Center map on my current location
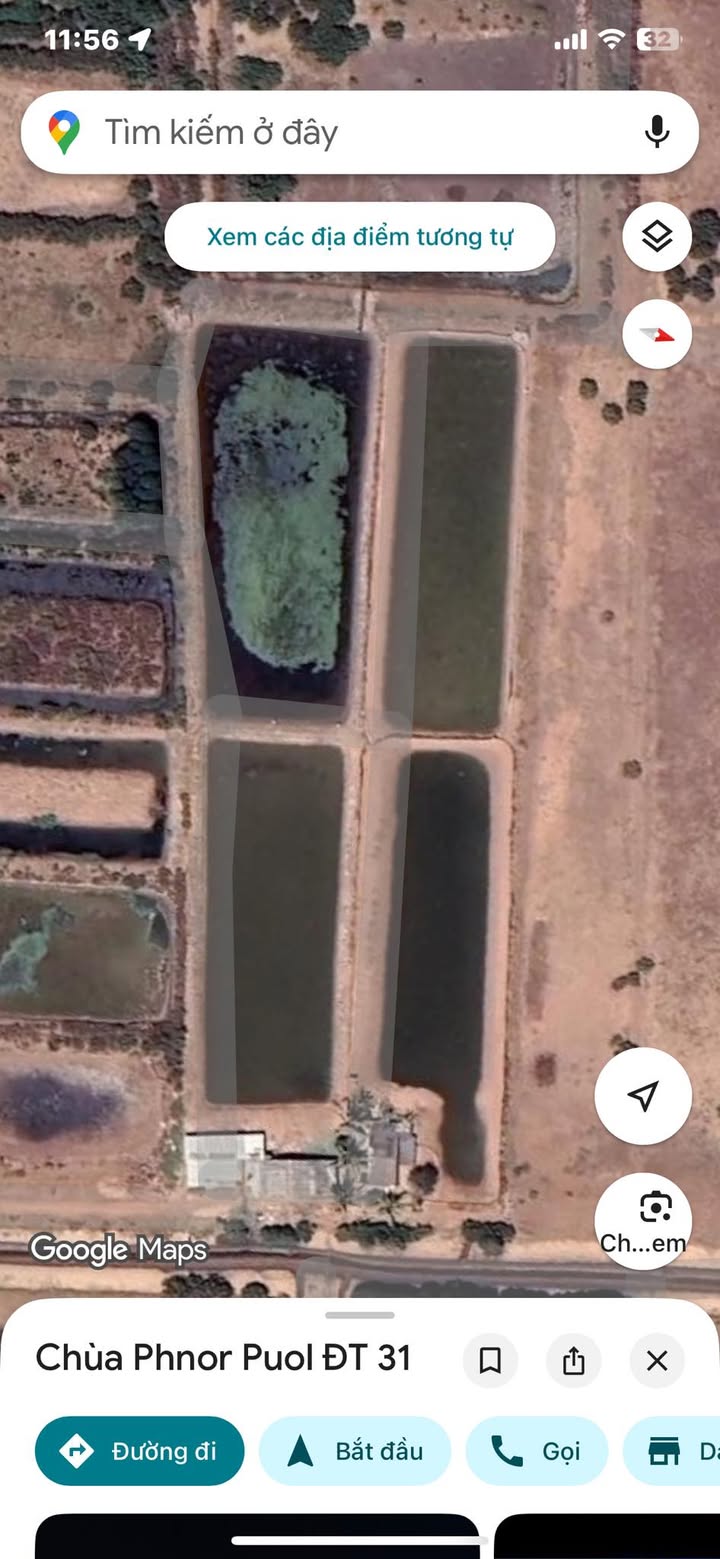 [643, 1096]
